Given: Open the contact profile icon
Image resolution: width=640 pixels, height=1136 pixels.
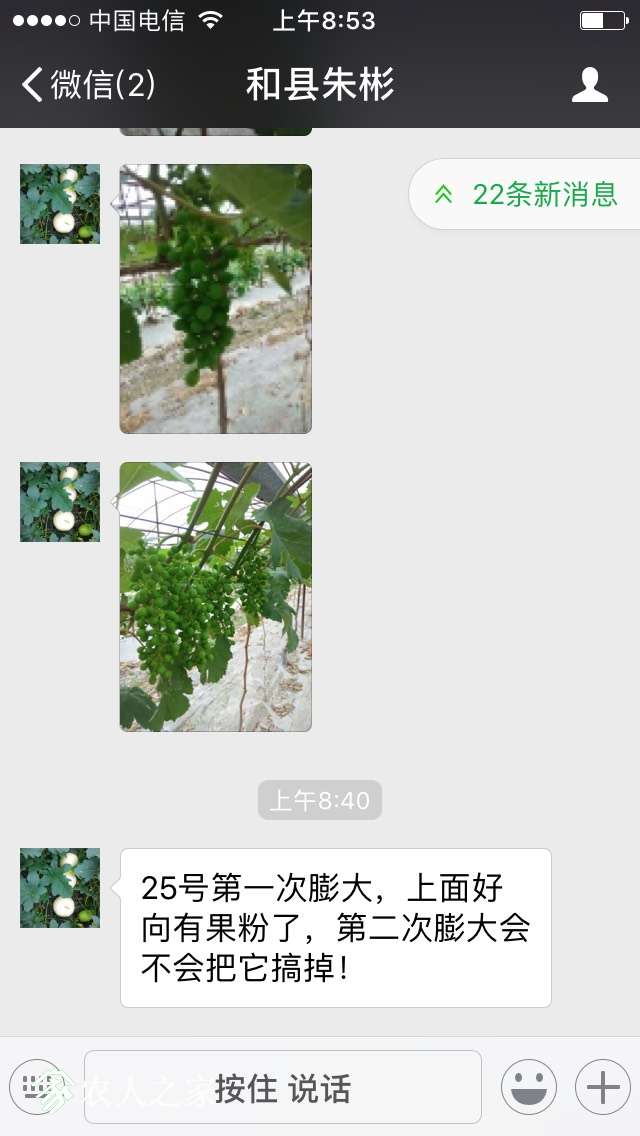Looking at the screenshot, I should point(589,85).
